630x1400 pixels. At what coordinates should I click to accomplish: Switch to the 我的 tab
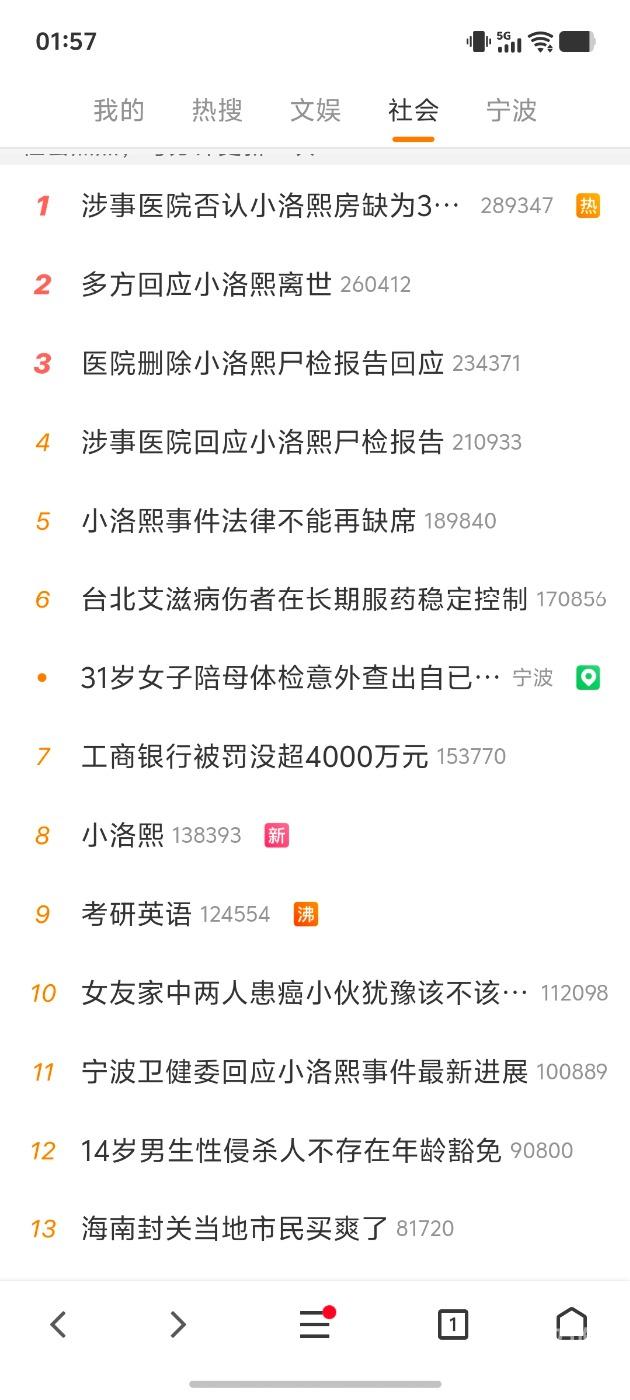pyautogui.click(x=119, y=110)
